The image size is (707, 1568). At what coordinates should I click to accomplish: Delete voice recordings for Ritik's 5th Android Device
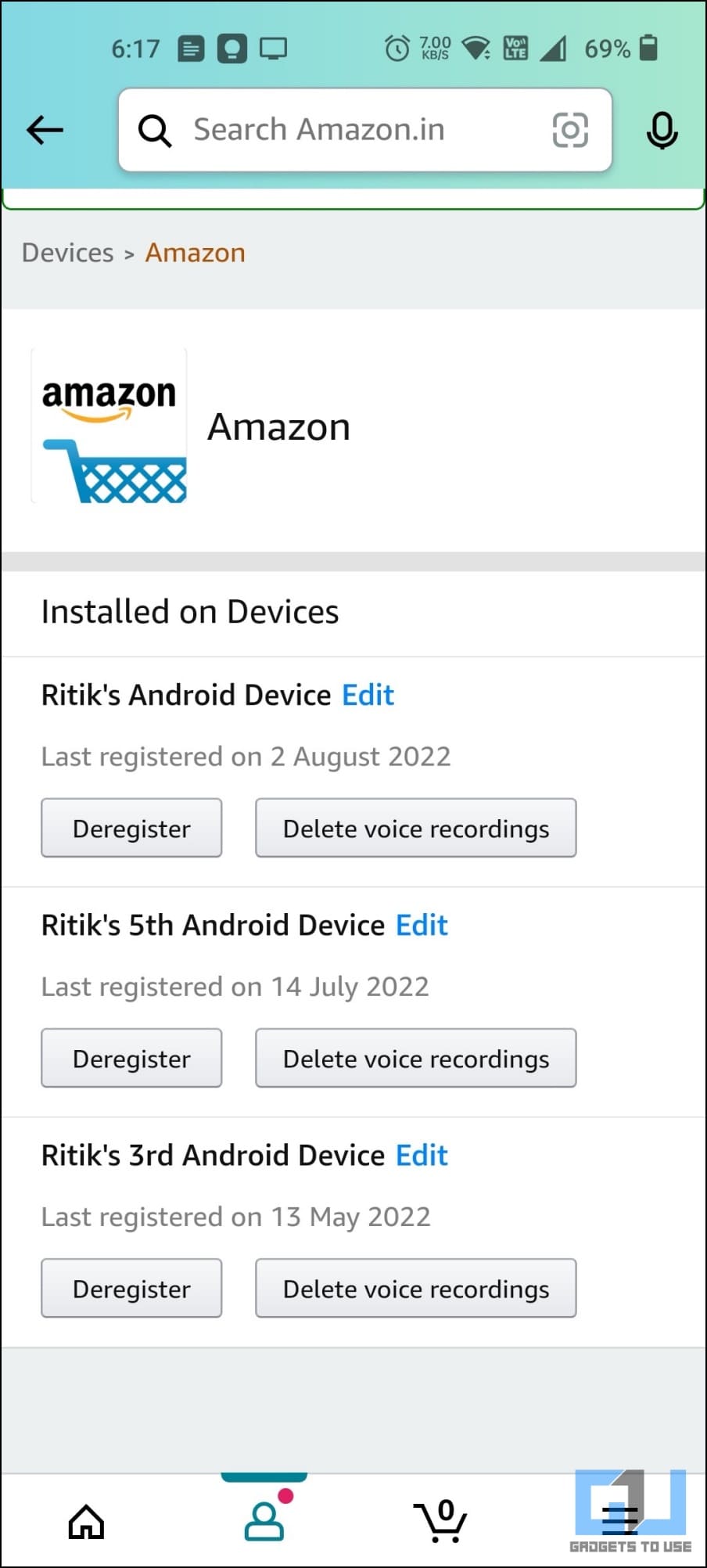click(x=416, y=1058)
